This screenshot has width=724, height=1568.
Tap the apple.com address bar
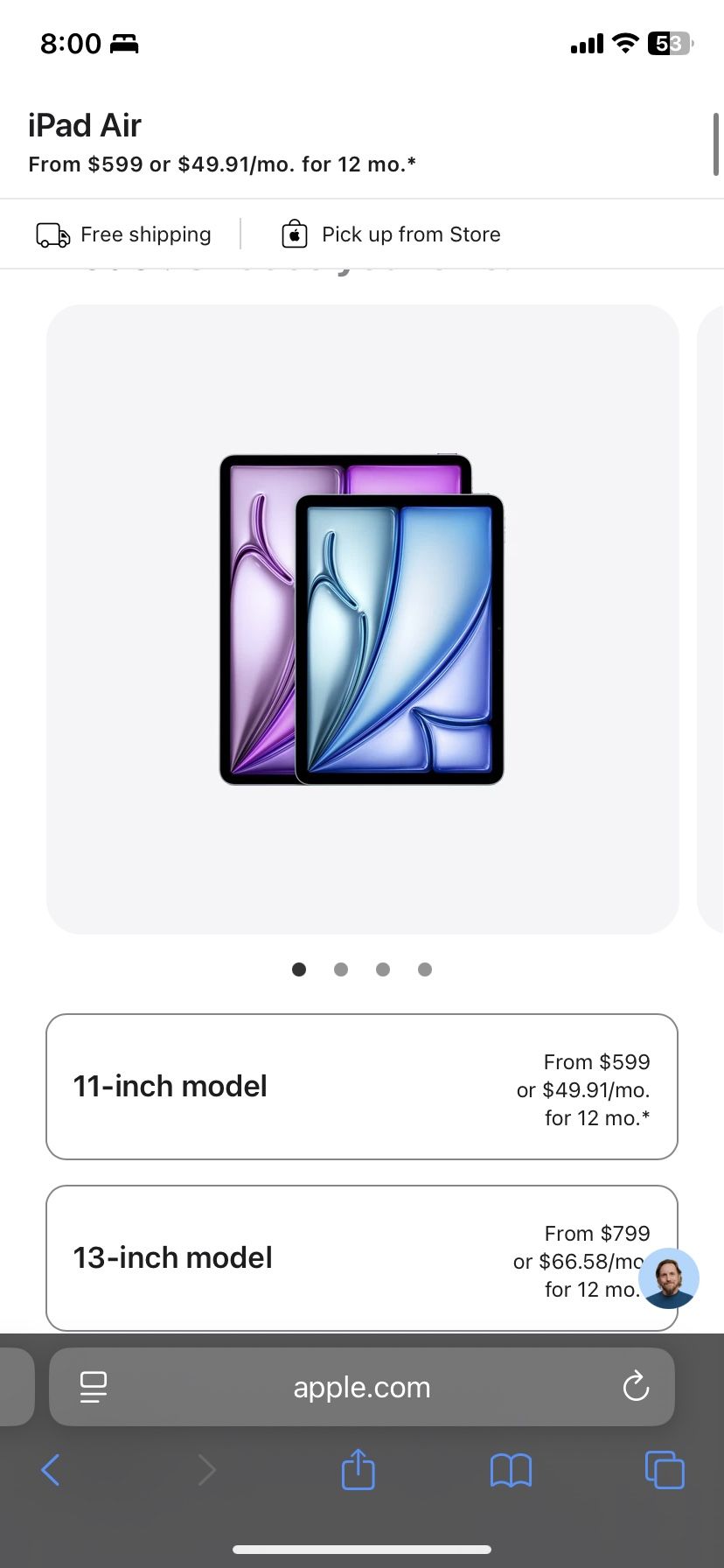(x=361, y=1387)
